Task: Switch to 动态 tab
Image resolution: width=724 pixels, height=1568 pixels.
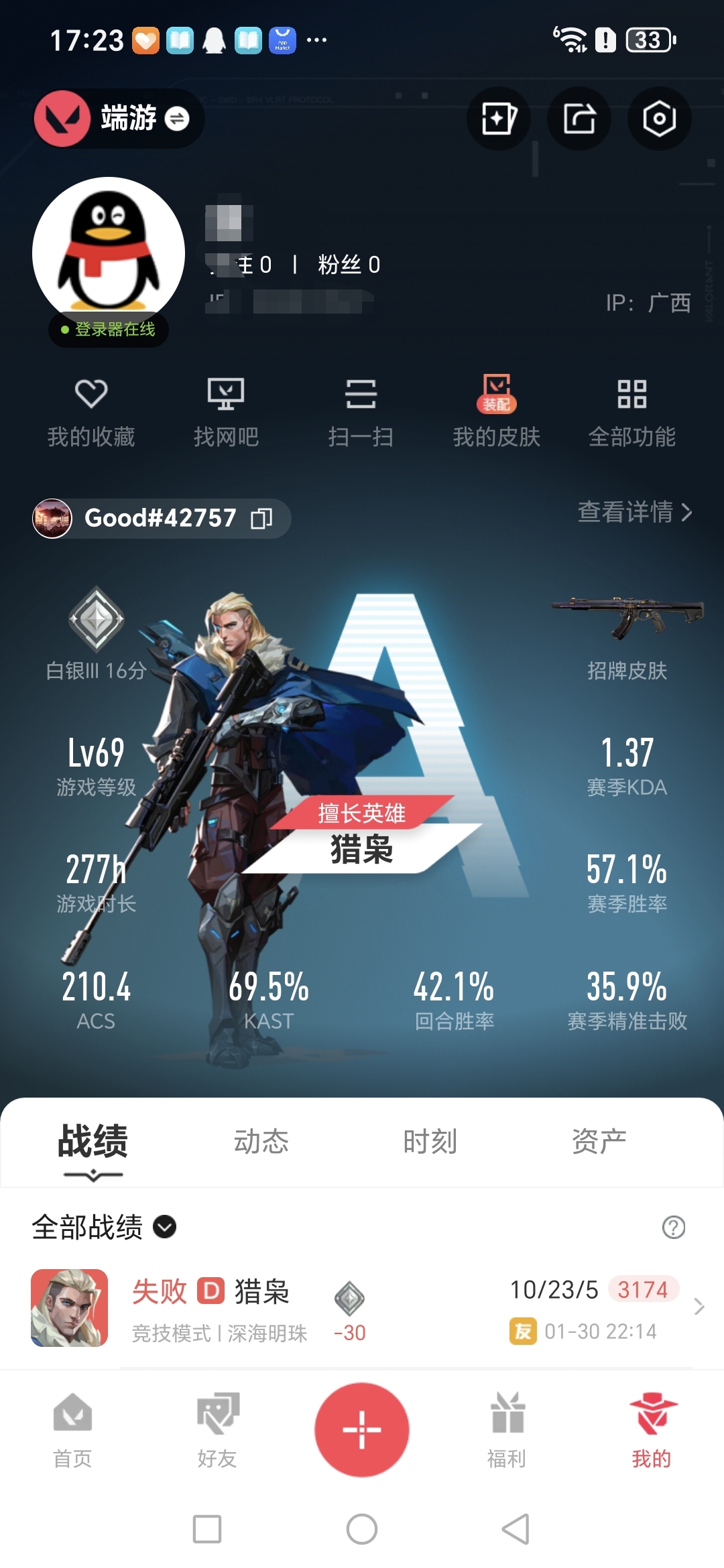Action: [x=261, y=1141]
